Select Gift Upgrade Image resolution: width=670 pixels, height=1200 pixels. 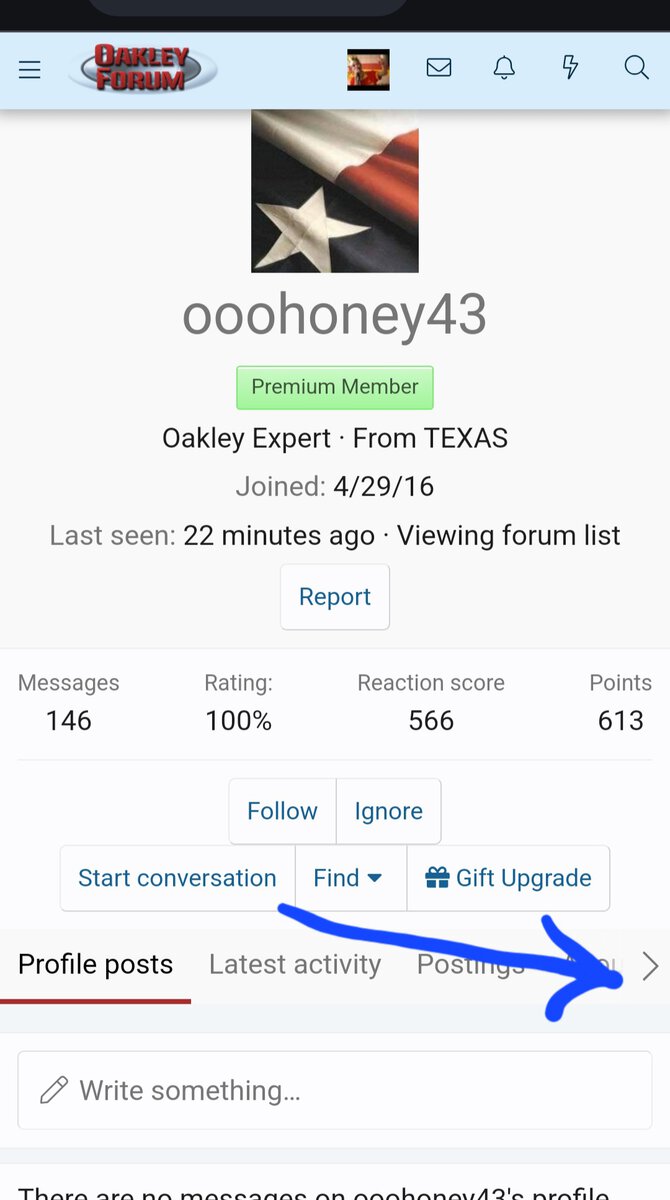tap(508, 878)
